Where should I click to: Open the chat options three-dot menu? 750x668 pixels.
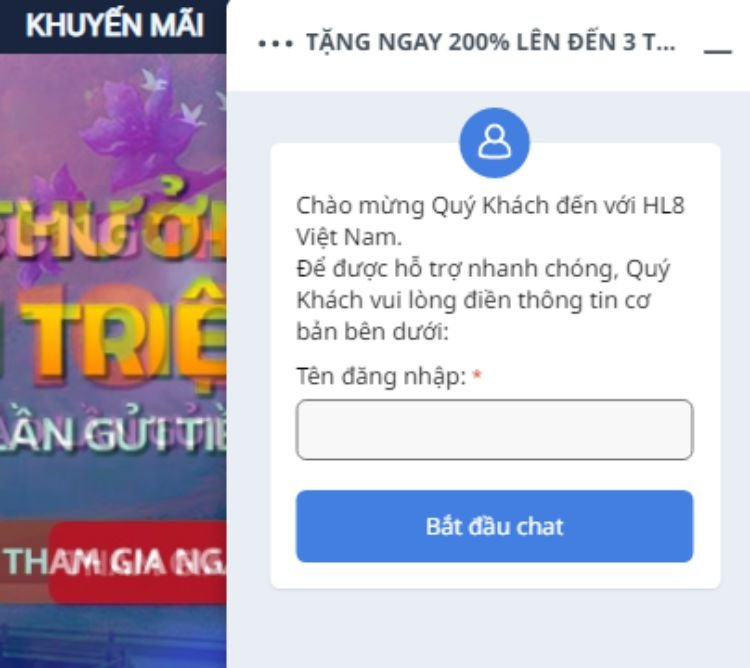pyautogui.click(x=274, y=44)
